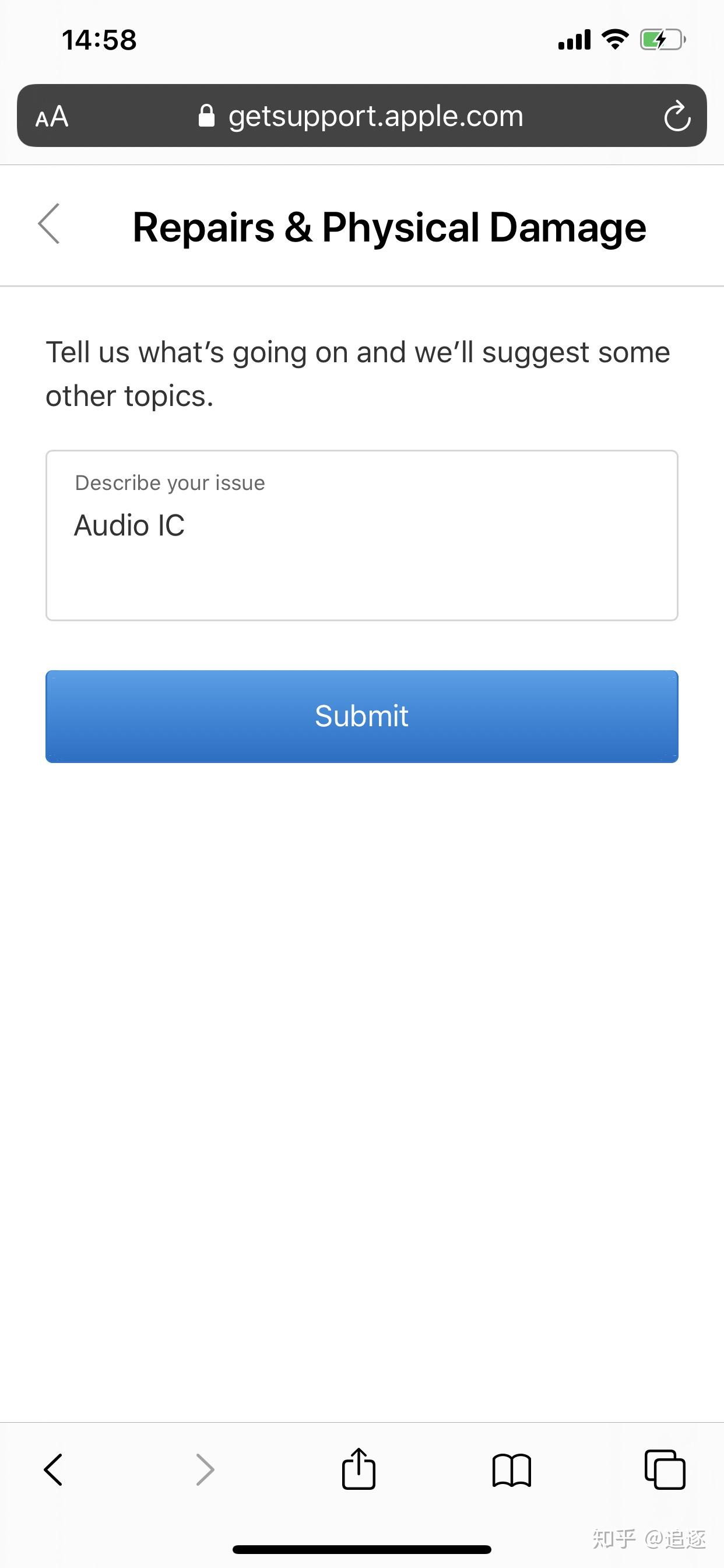The width and height of the screenshot is (724, 1568).
Task: Reload the getsupport.apple.com page
Action: (x=677, y=116)
